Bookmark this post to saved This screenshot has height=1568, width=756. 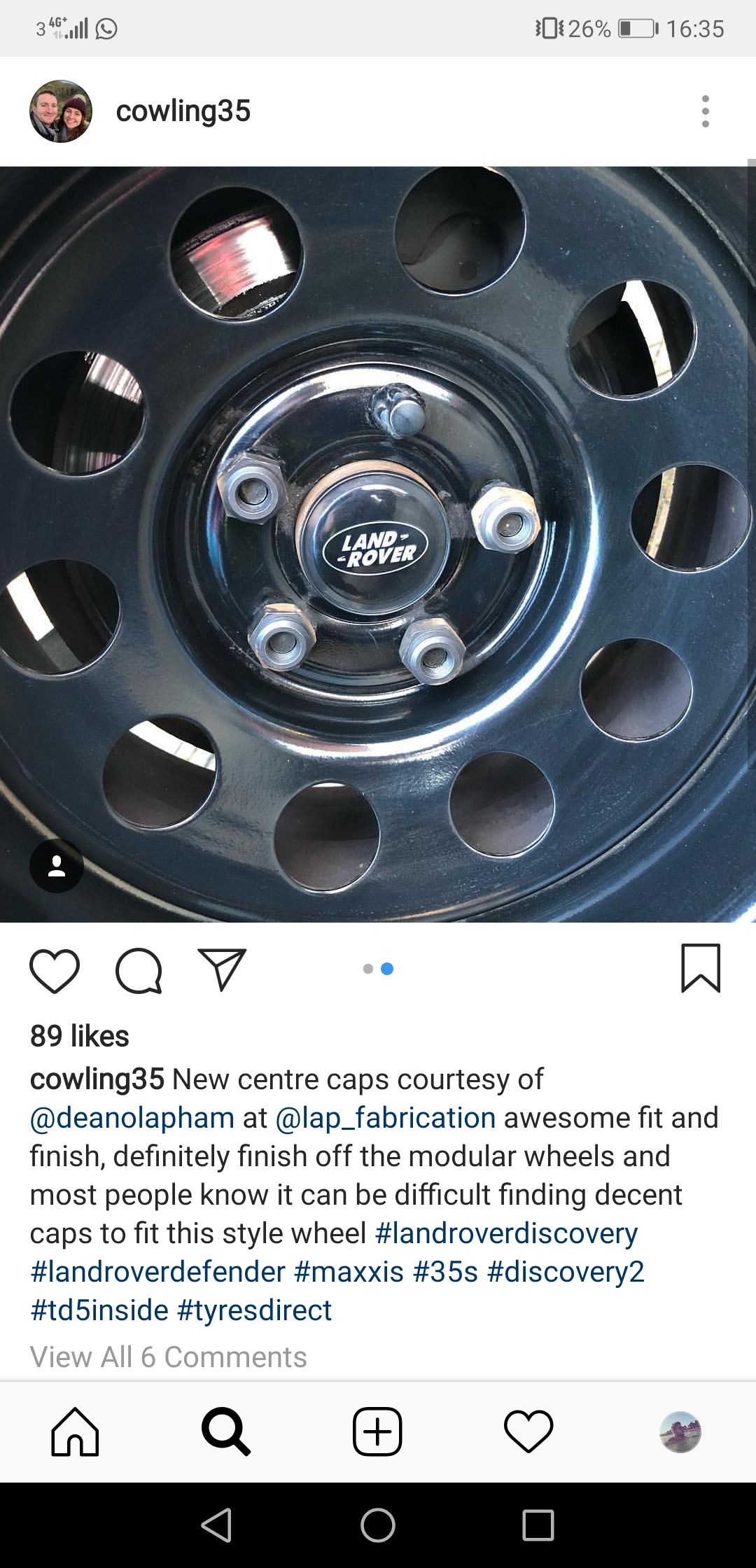[x=700, y=968]
